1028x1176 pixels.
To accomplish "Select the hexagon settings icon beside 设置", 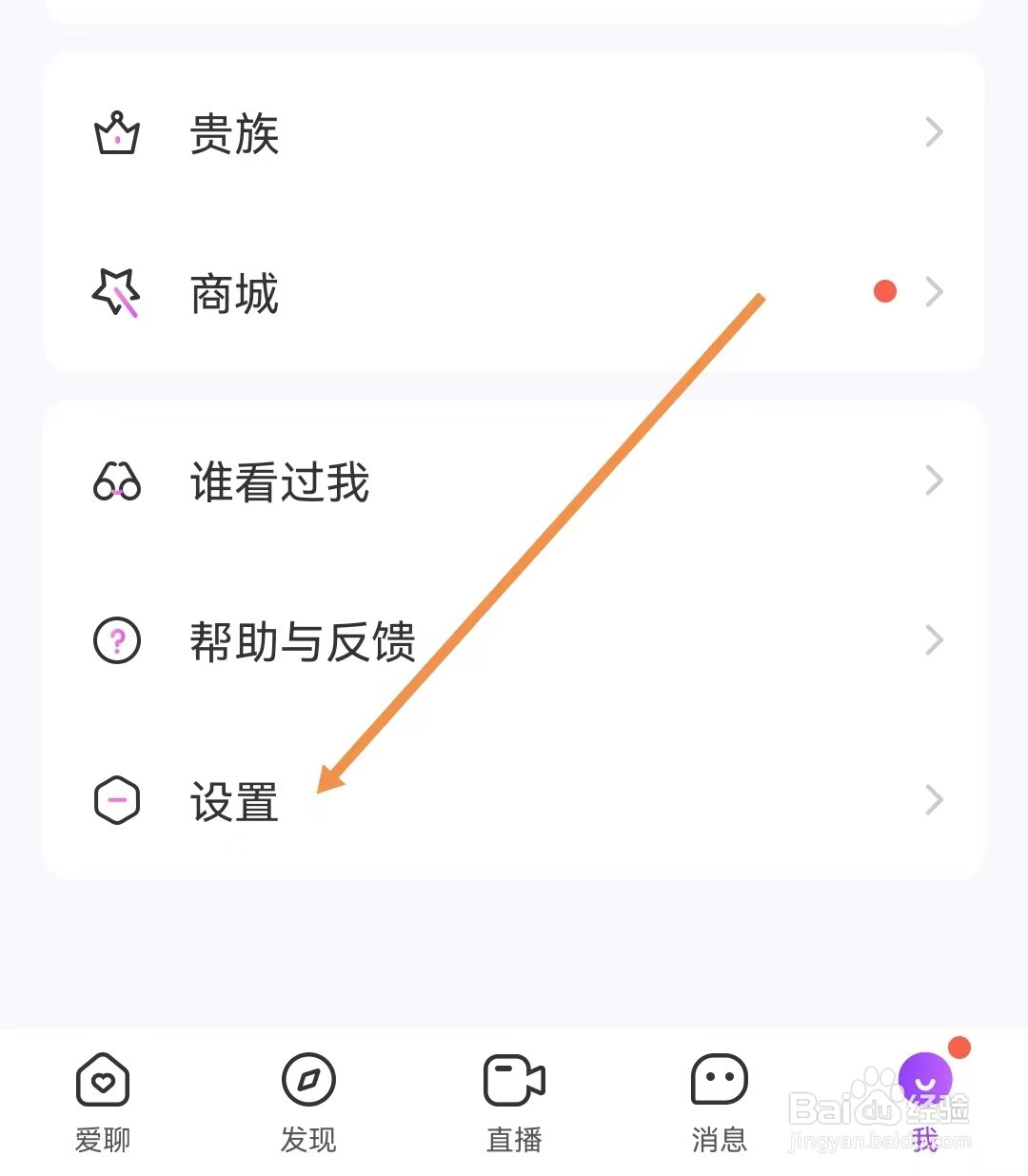I will tap(116, 800).
